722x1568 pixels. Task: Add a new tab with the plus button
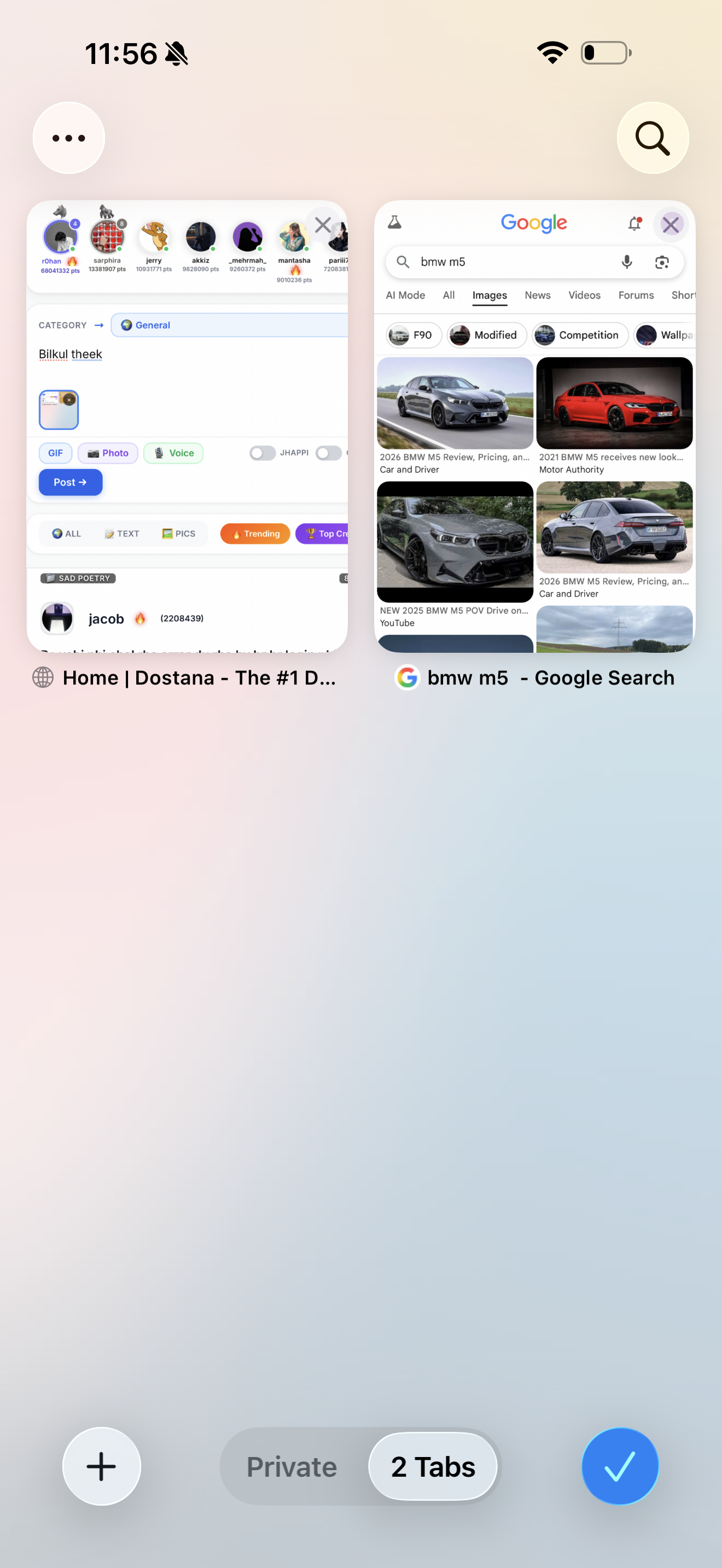[102, 1466]
